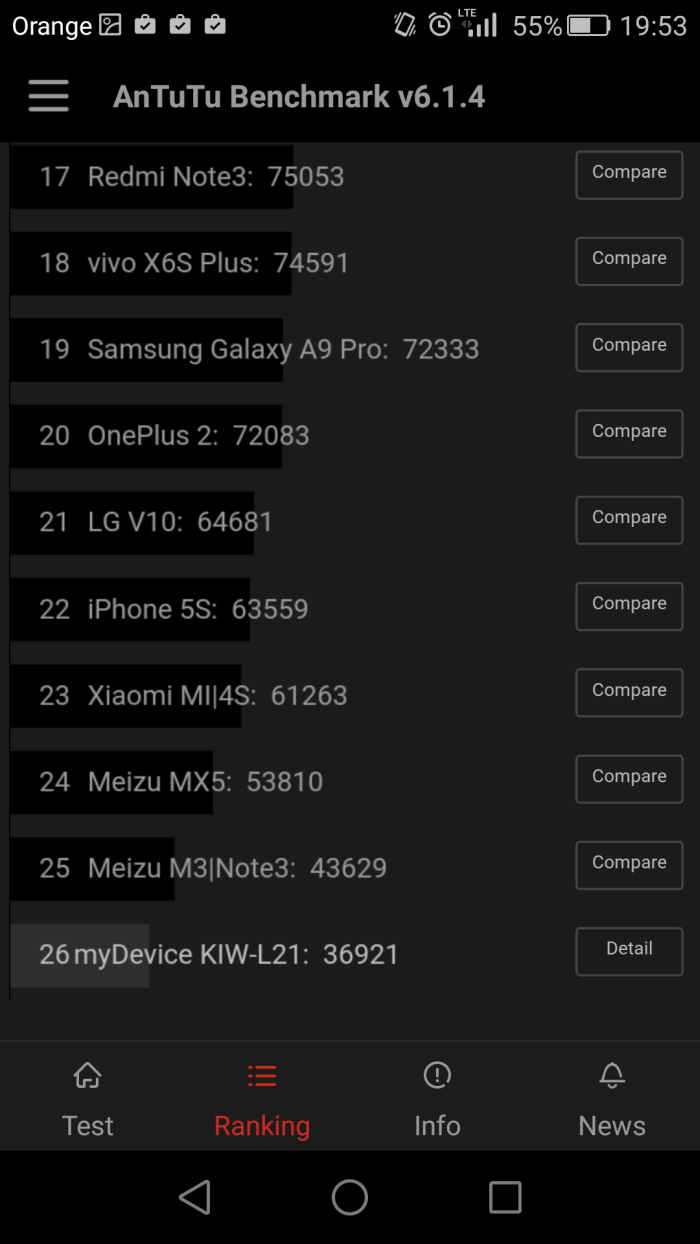Compare with vivo X6S Plus

tap(629, 261)
